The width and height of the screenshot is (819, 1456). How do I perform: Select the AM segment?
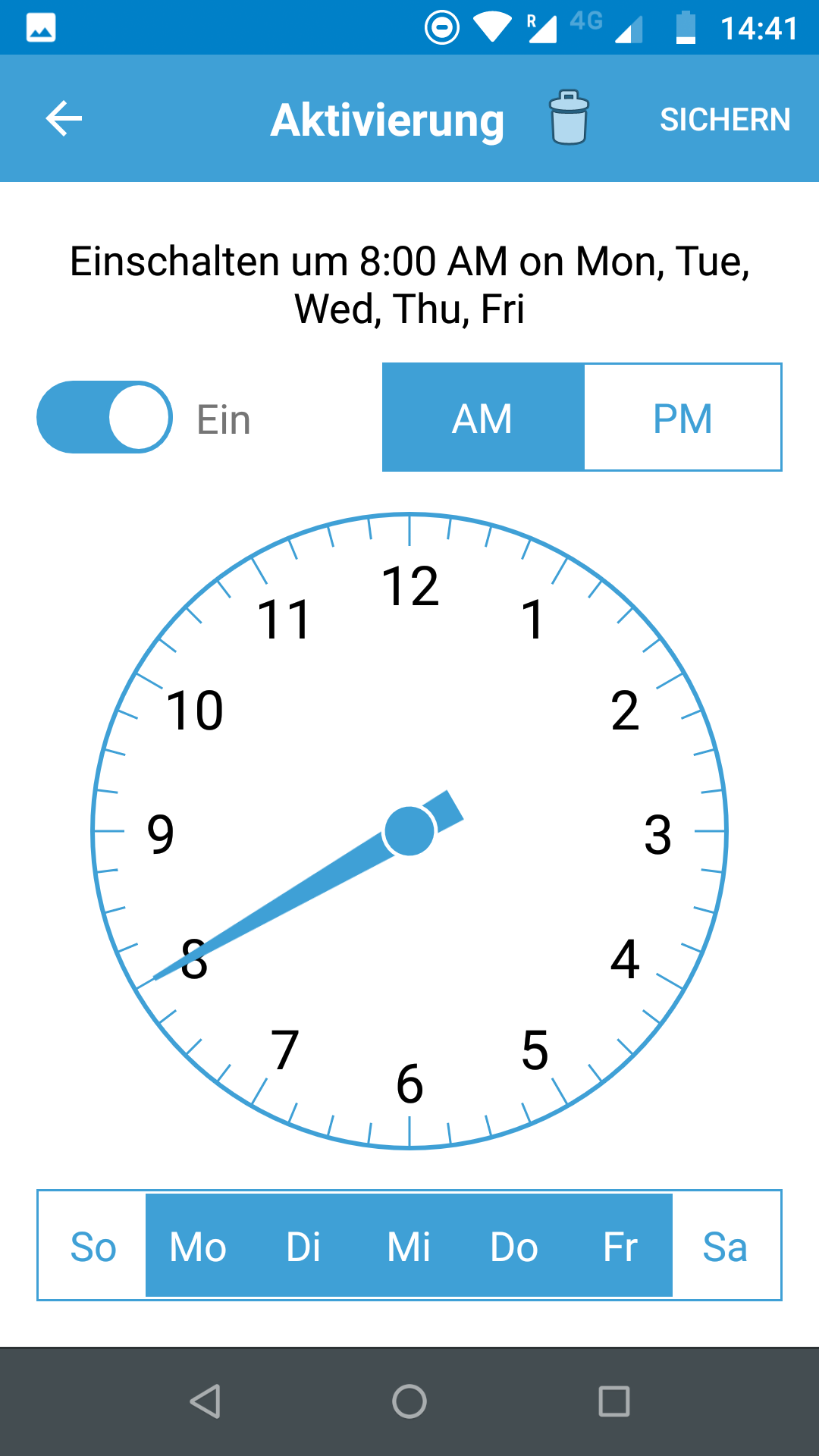point(483,418)
